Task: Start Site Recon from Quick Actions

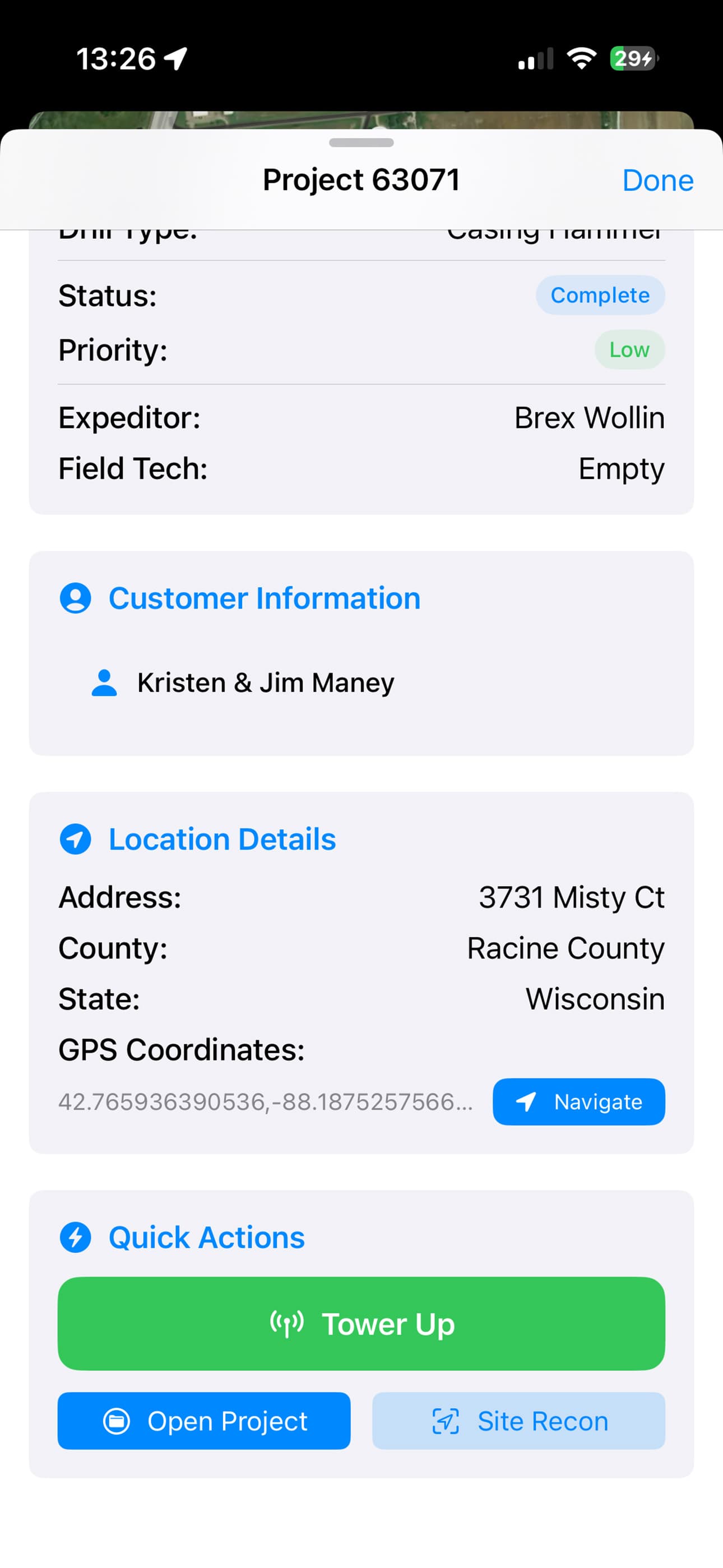Action: 518,1421
